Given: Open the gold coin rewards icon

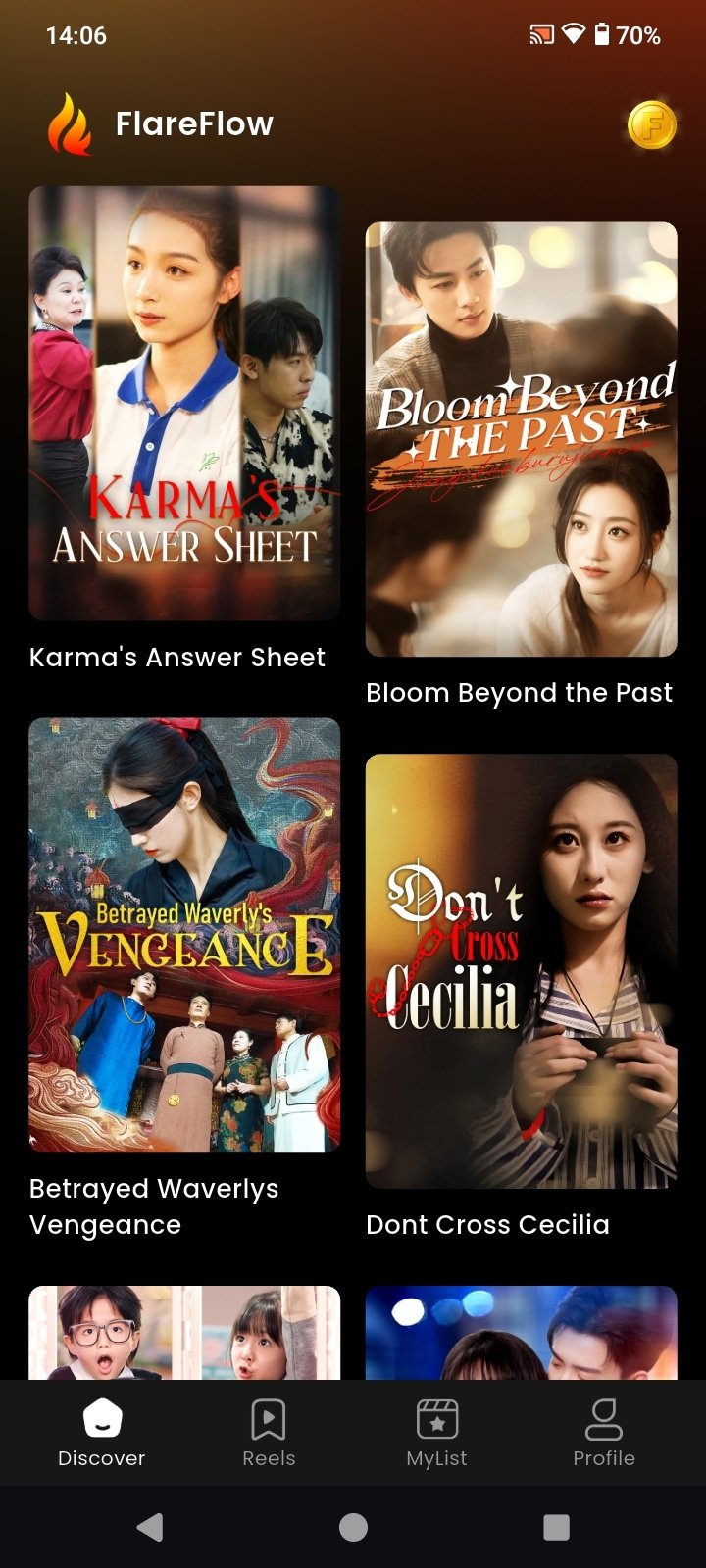Looking at the screenshot, I should click(x=652, y=124).
